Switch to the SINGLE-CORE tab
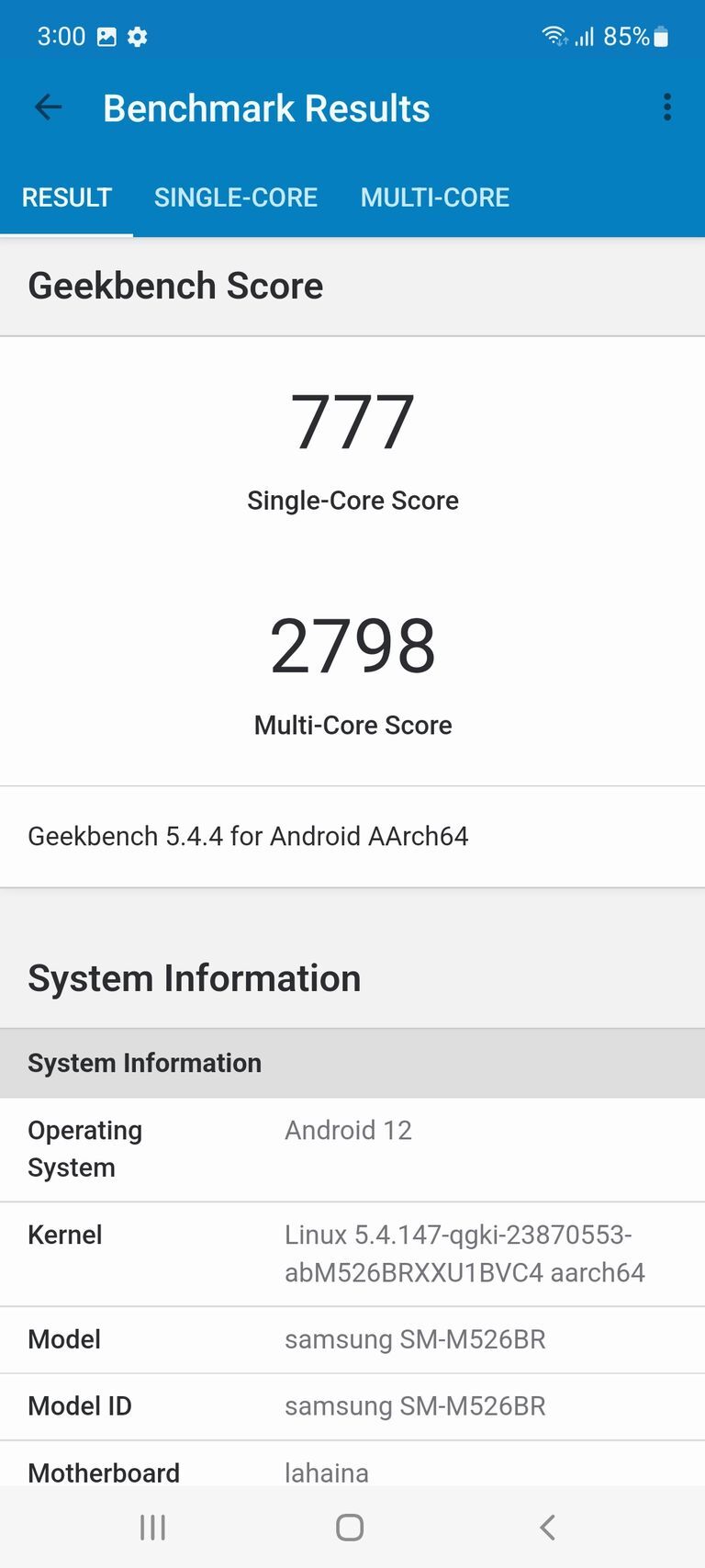The image size is (705, 1568). point(236,197)
